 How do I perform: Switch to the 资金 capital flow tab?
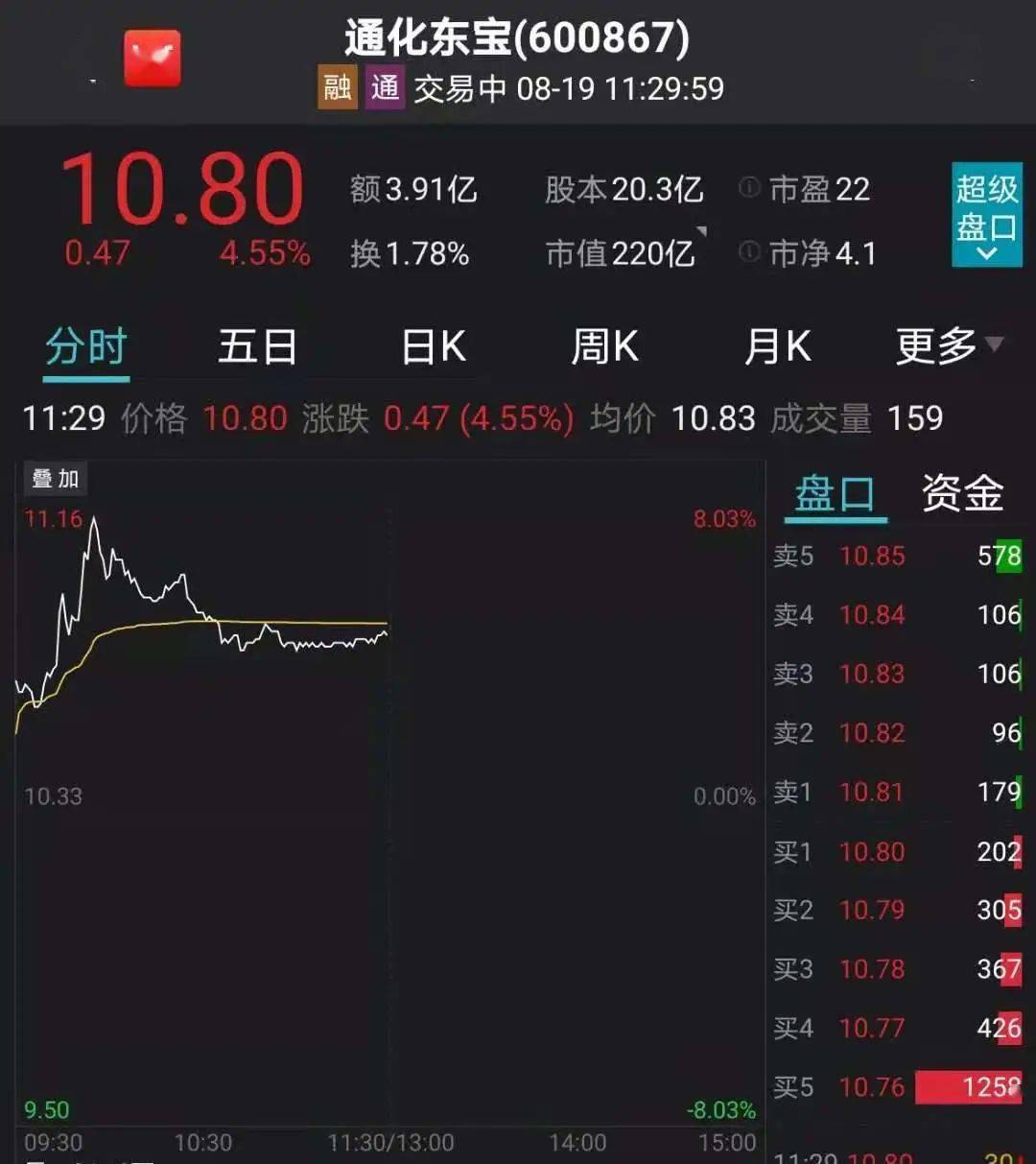tap(962, 494)
